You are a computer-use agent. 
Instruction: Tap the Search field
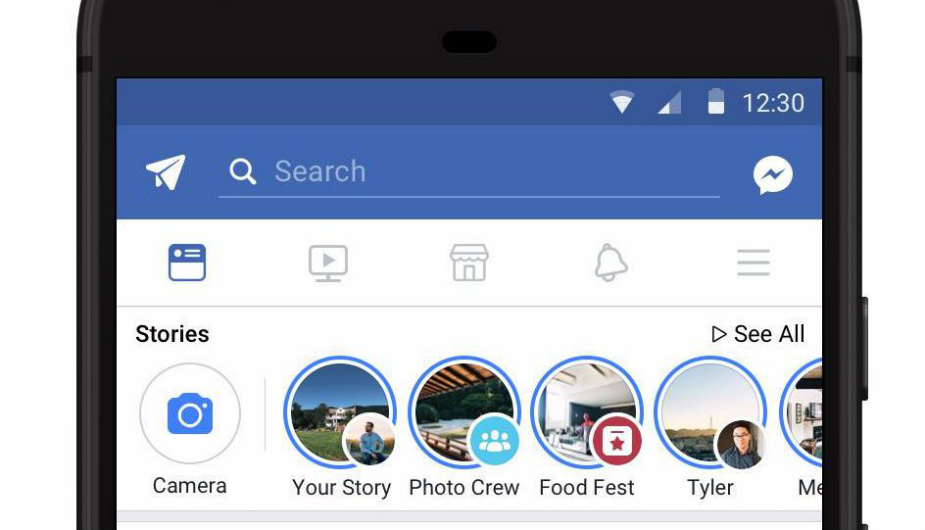(x=470, y=172)
